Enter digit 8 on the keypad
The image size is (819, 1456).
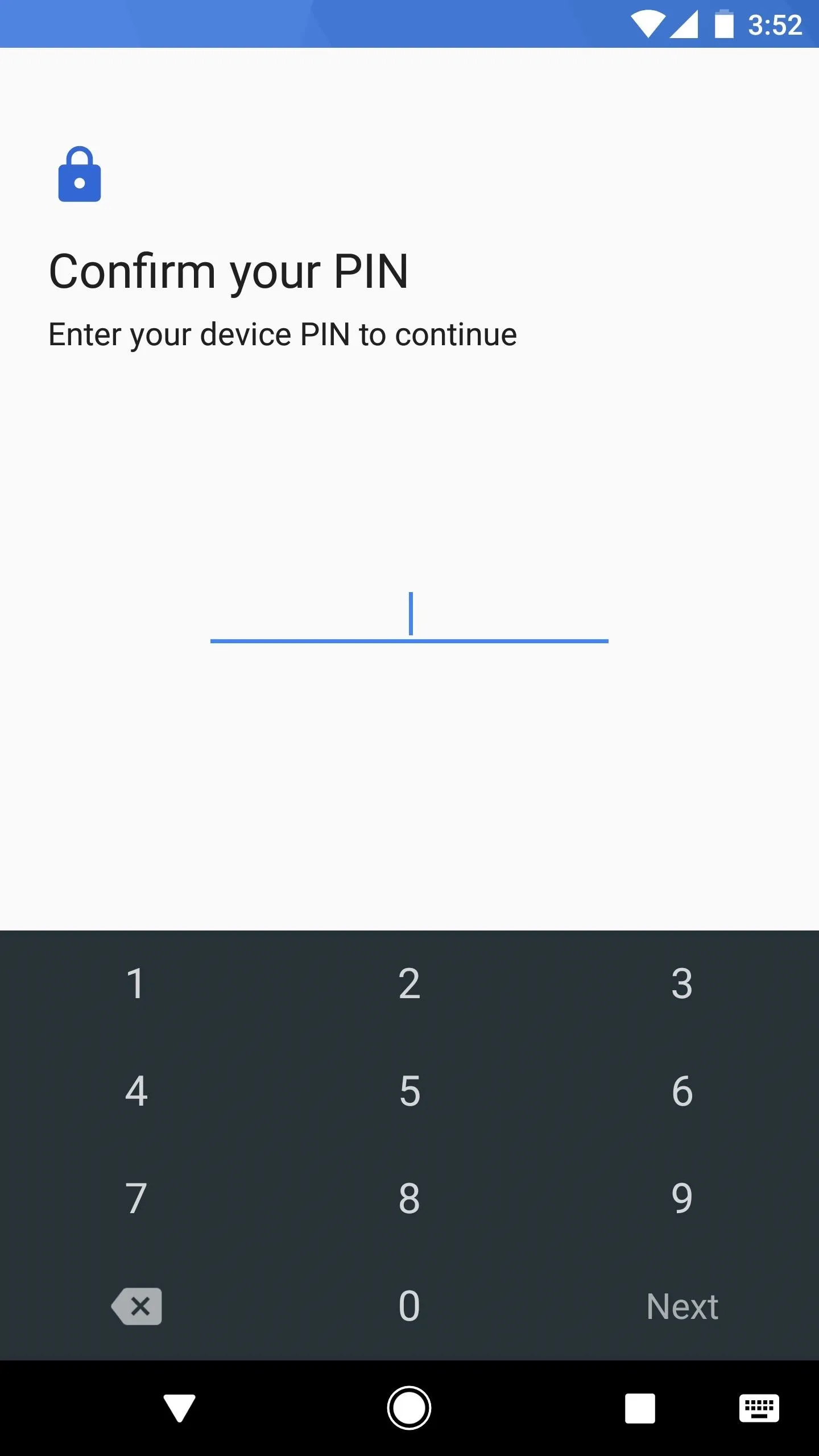pyautogui.click(x=409, y=1198)
